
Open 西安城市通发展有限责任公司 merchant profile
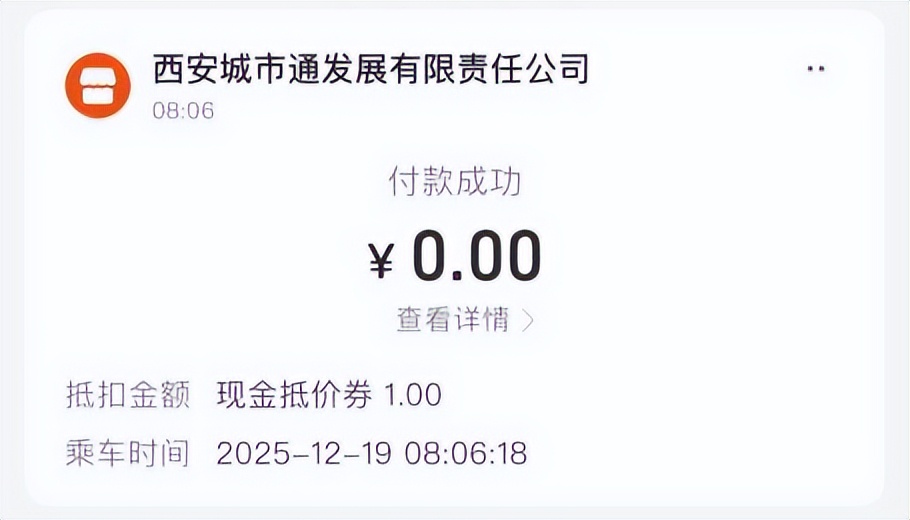[x=370, y=69]
